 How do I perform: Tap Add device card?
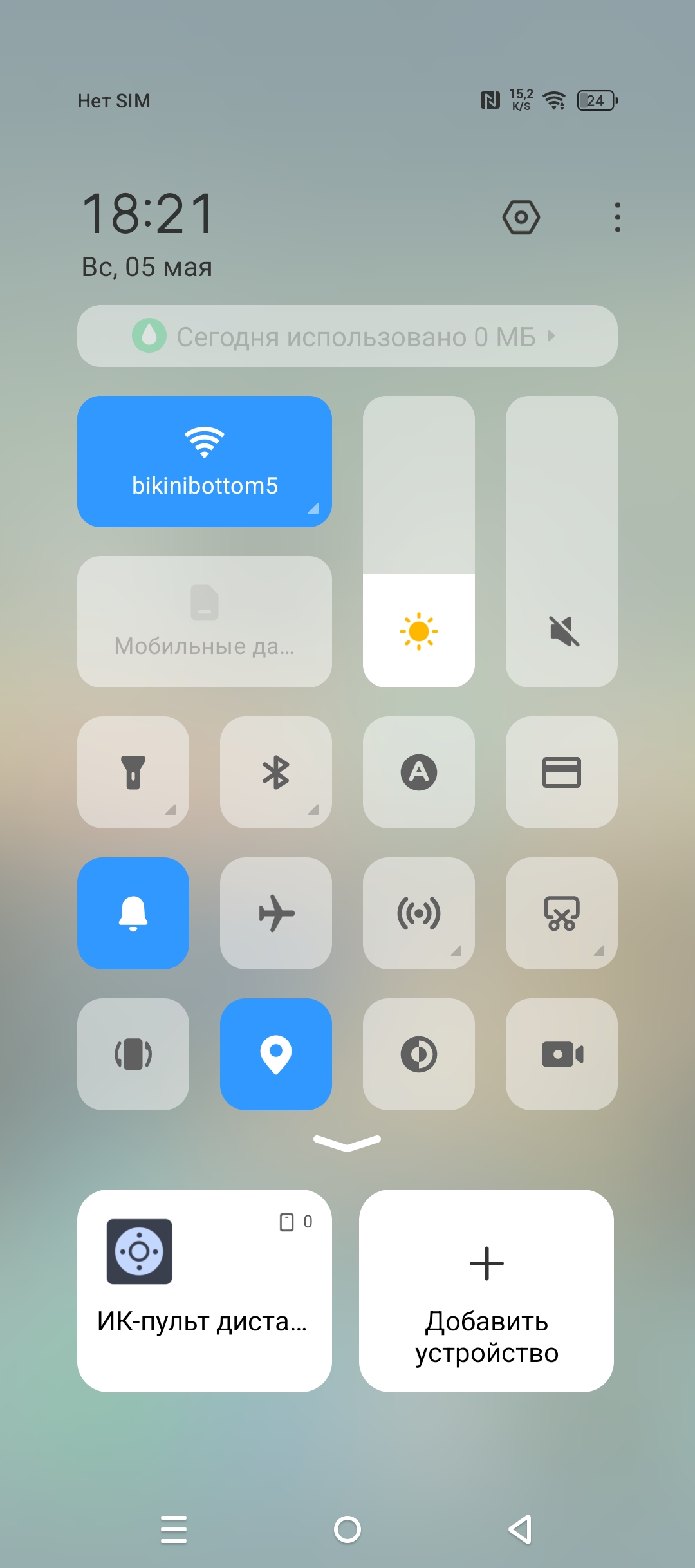pos(486,1290)
